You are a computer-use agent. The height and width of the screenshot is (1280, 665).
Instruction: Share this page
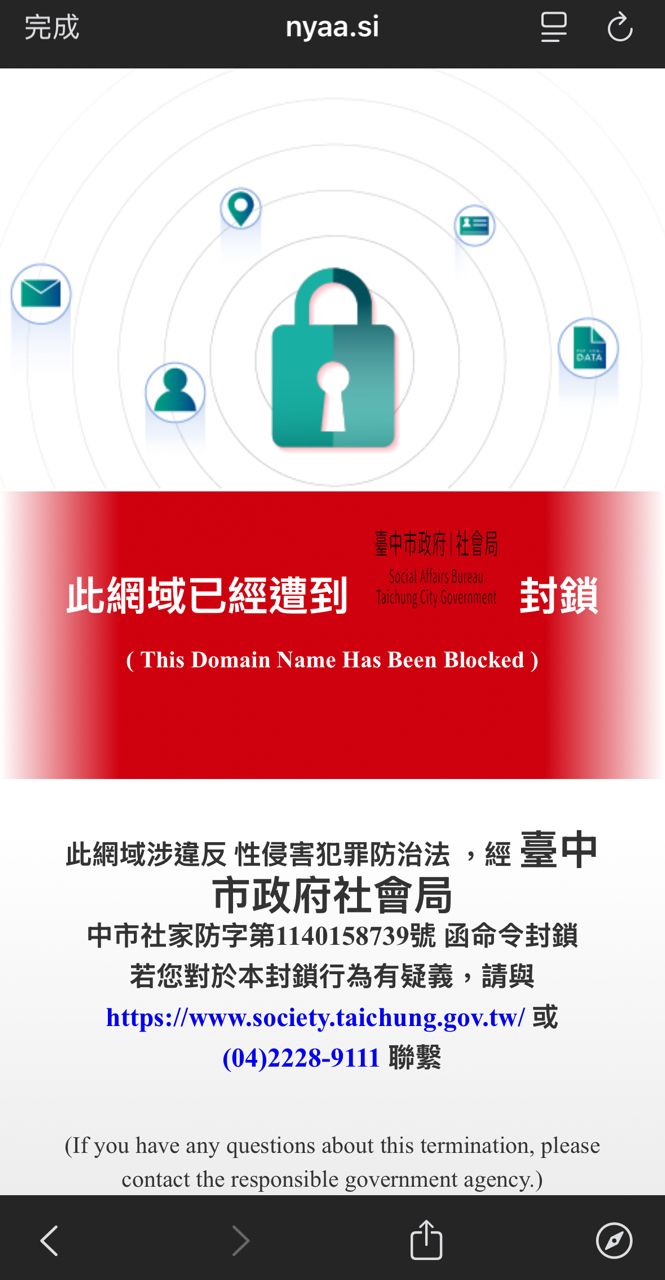[x=426, y=1240]
